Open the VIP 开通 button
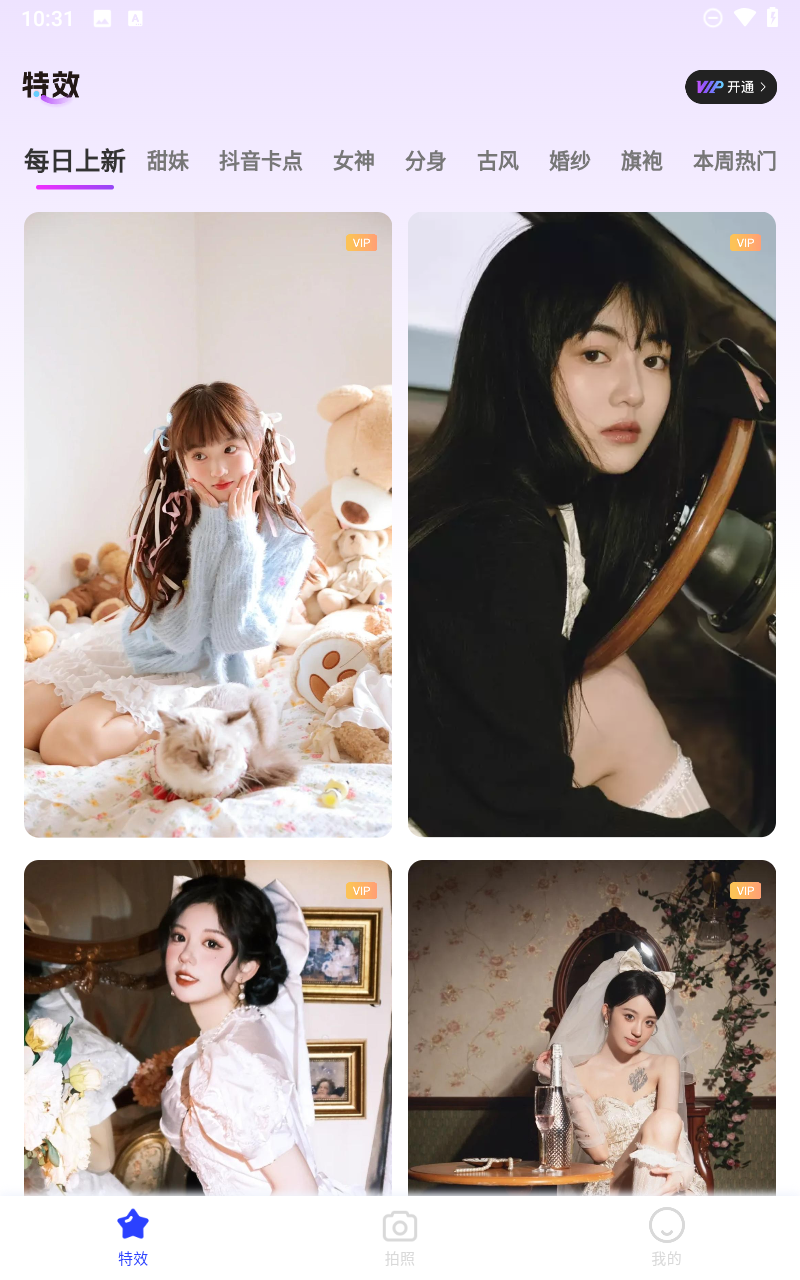This screenshot has height=1280, width=800. 730,87
